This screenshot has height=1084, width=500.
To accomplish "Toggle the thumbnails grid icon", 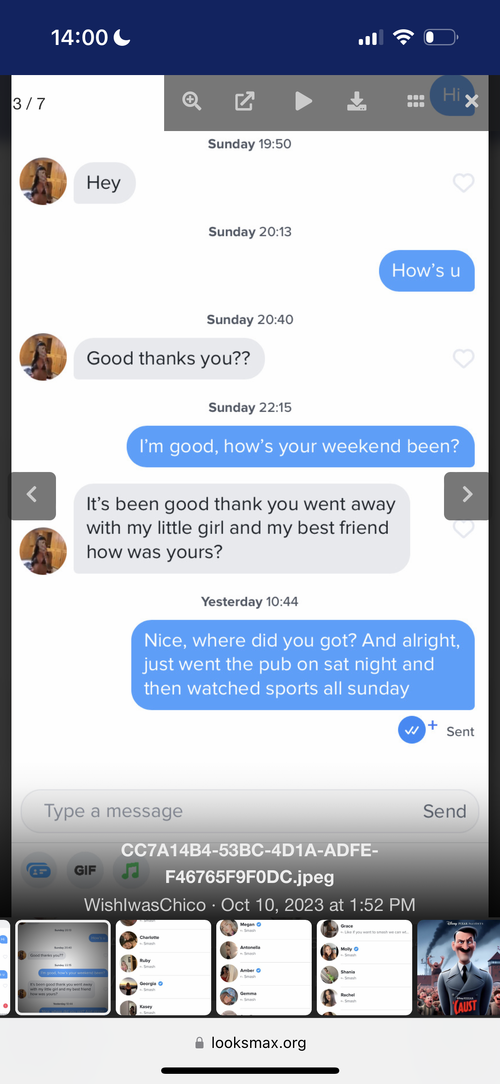I will [416, 102].
